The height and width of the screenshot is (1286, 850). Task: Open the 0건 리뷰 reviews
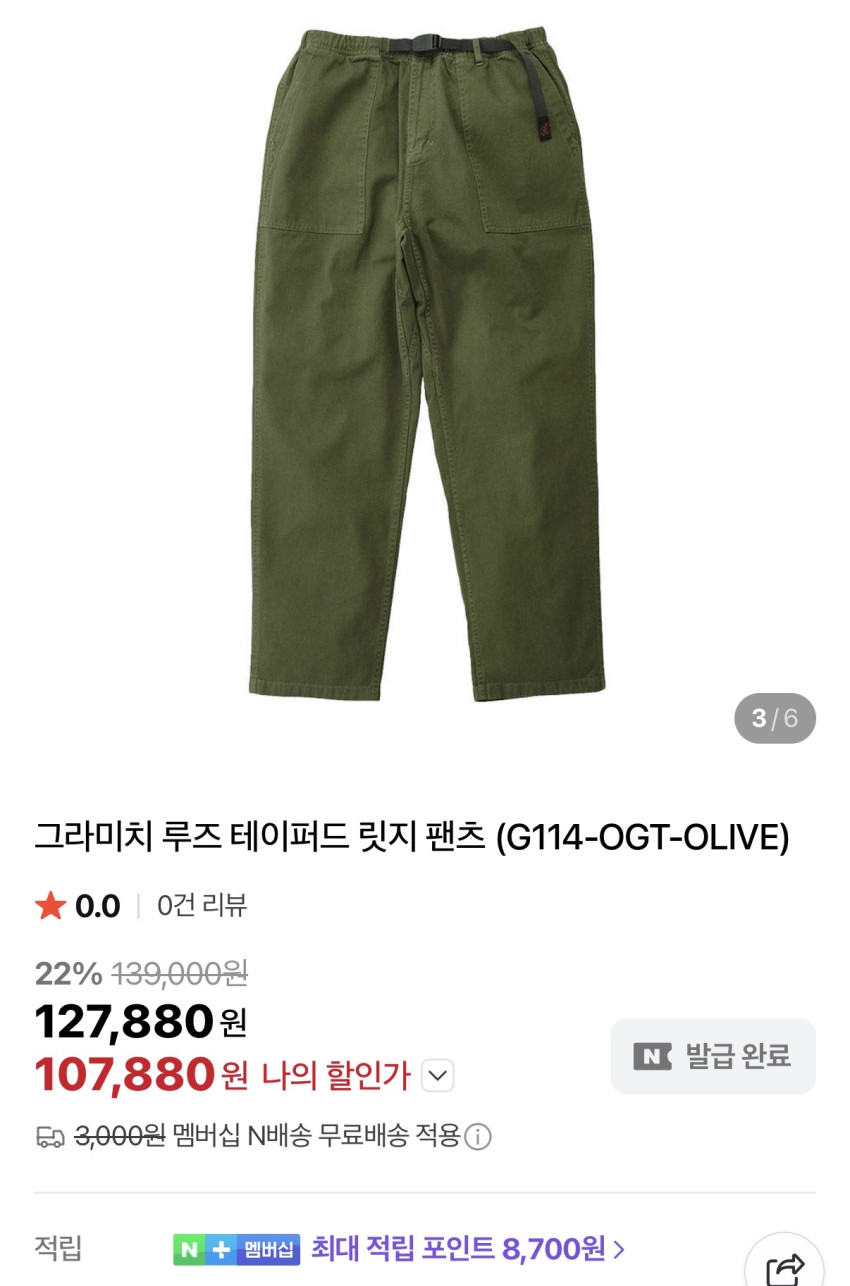click(x=202, y=906)
